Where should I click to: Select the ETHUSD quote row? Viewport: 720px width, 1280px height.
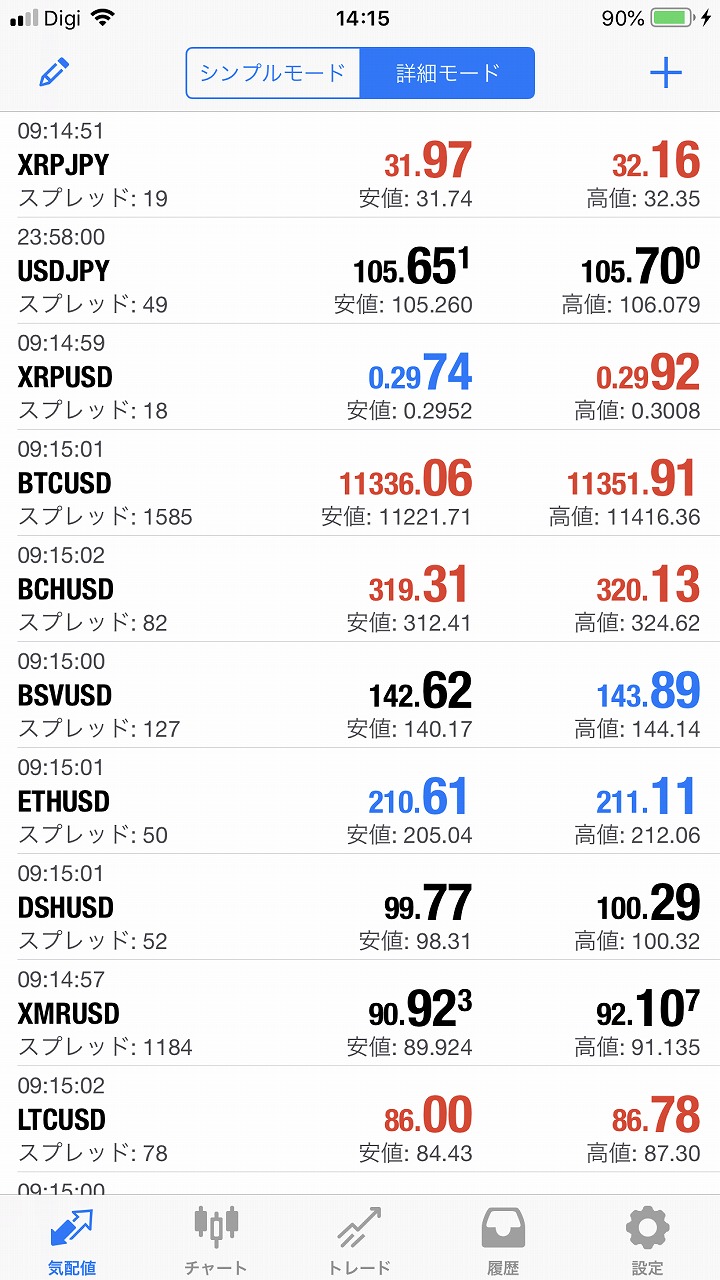360,801
